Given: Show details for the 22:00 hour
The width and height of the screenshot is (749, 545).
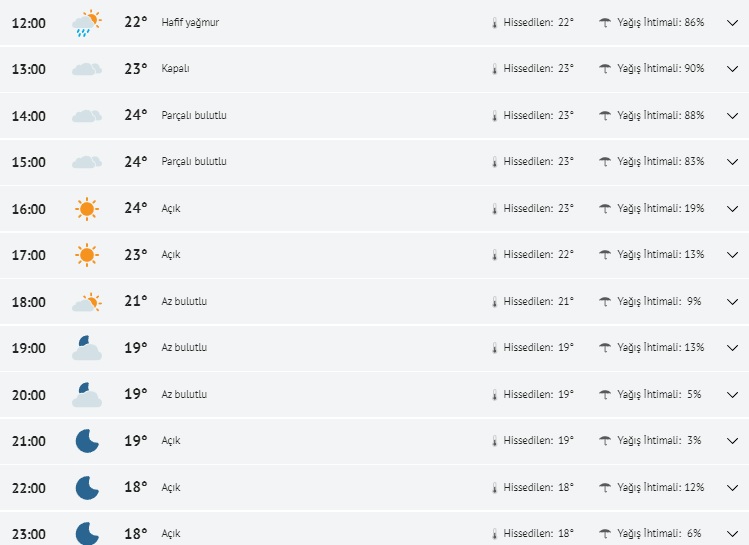Looking at the screenshot, I should tap(732, 487).
